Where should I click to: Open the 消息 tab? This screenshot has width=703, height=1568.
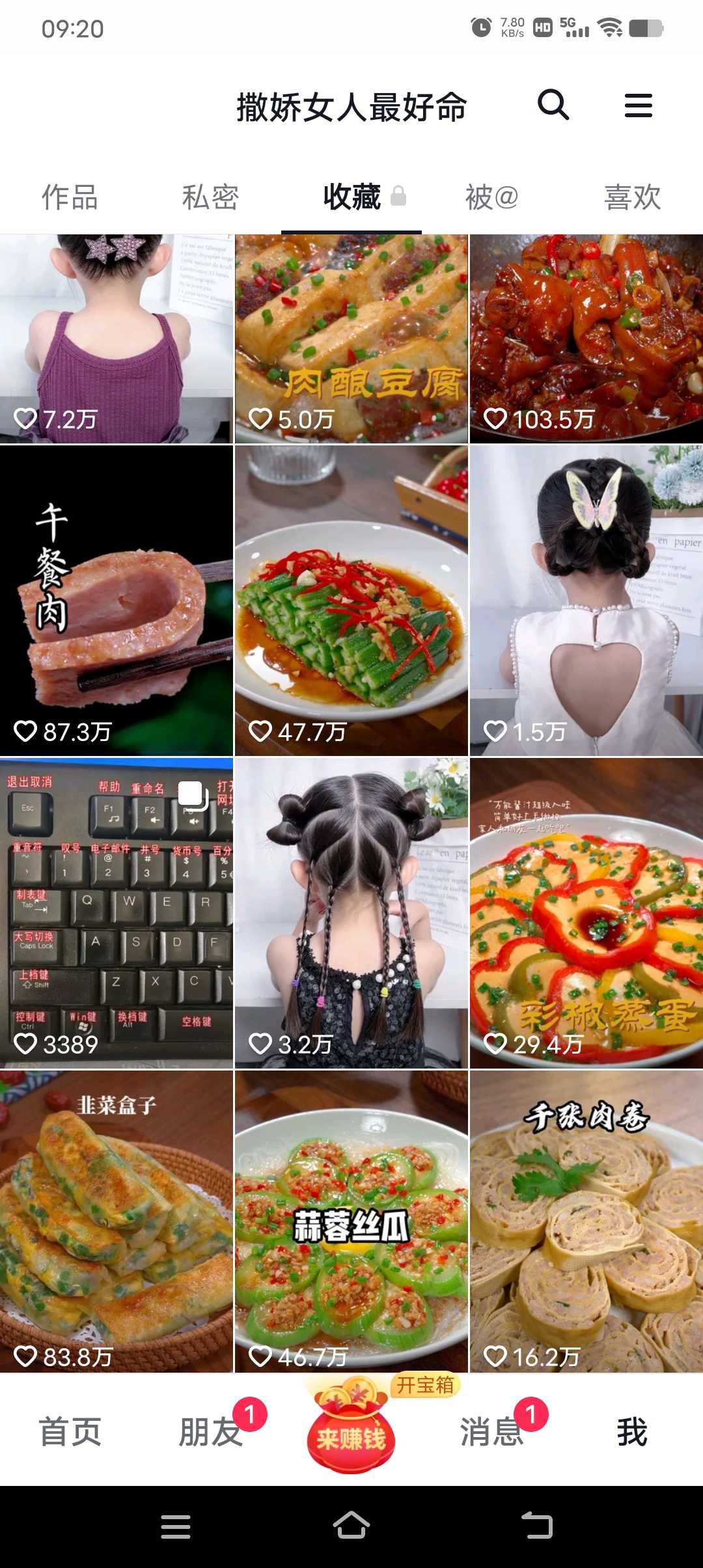point(492,1432)
